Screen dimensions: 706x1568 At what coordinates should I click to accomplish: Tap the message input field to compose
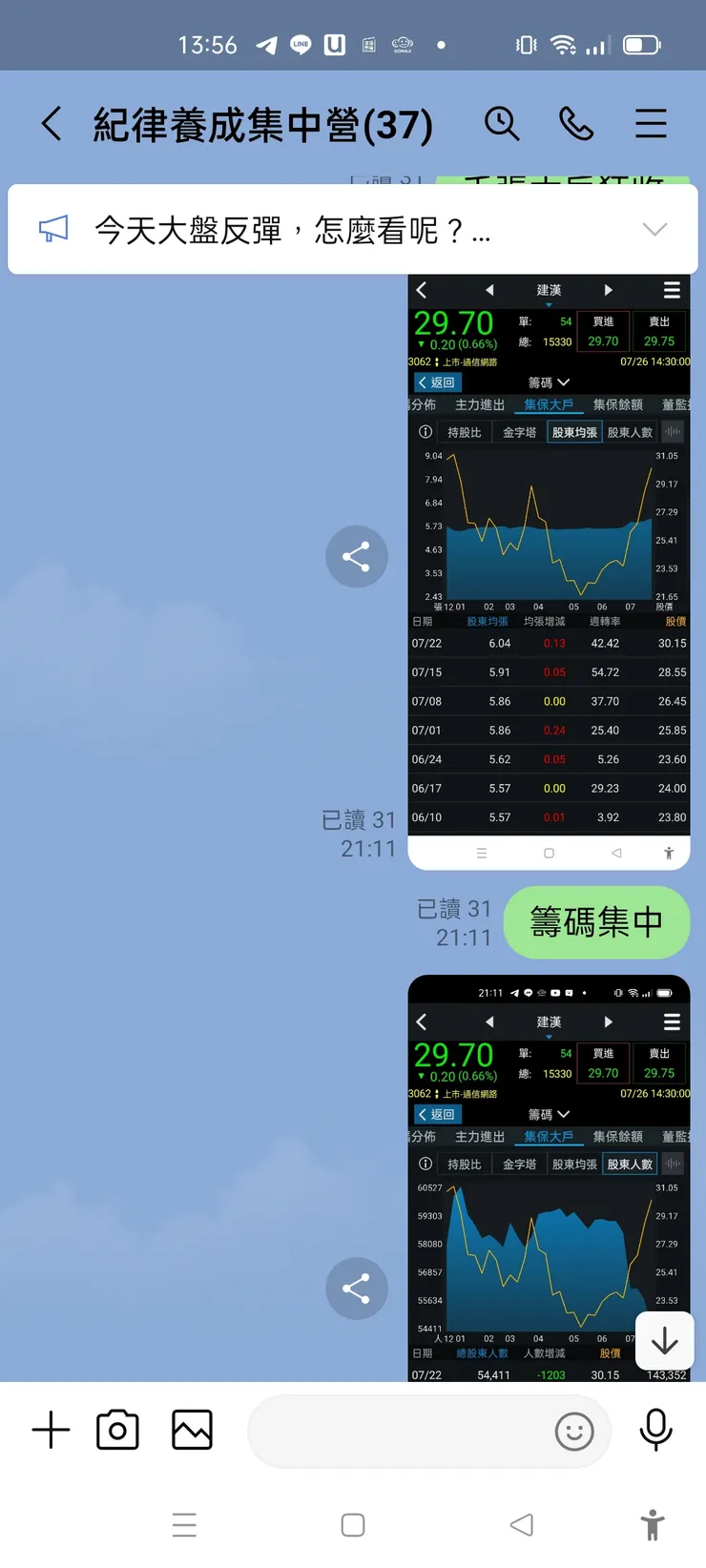click(401, 1432)
